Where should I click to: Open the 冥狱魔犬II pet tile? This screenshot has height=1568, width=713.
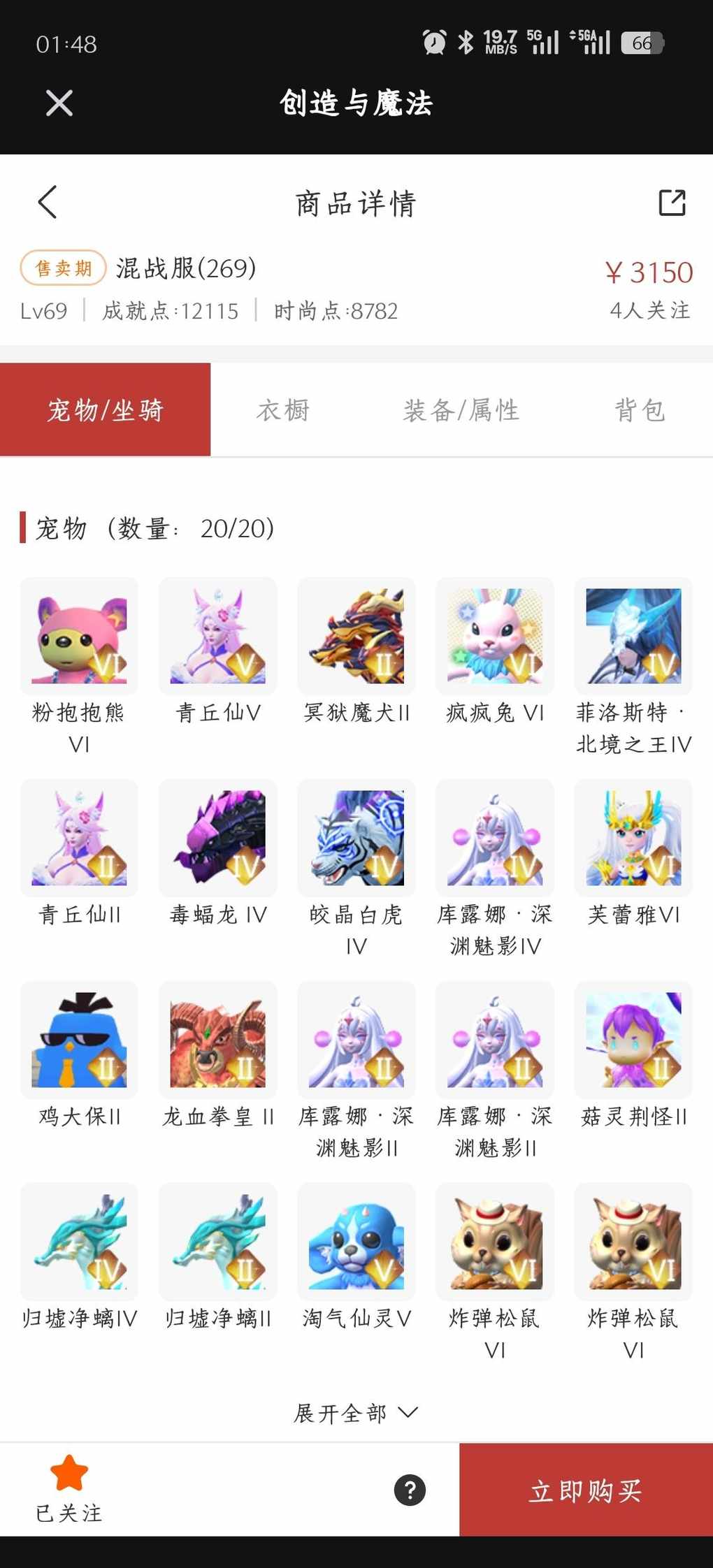coord(356,636)
